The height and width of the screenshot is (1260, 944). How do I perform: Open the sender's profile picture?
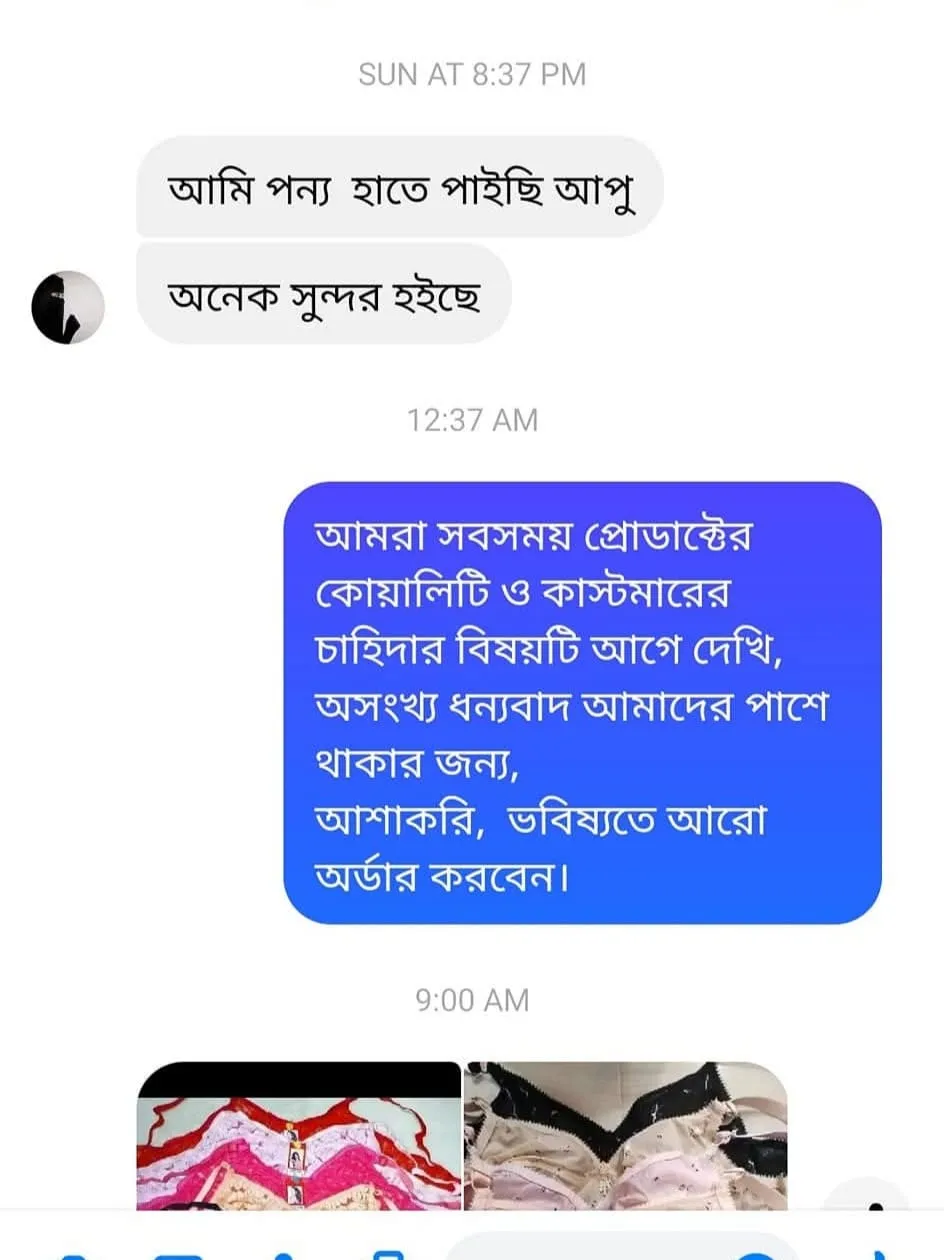pos(68,307)
